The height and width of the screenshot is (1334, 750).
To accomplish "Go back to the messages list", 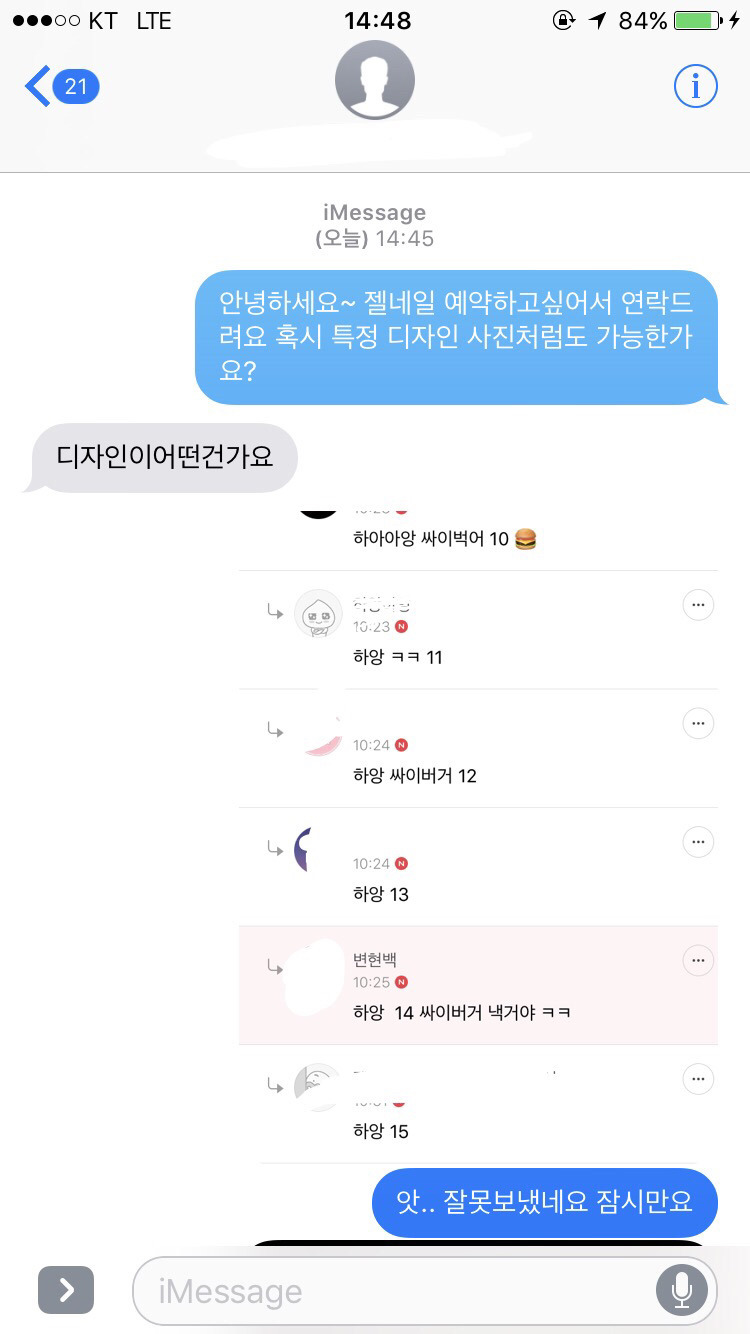I will (x=60, y=87).
